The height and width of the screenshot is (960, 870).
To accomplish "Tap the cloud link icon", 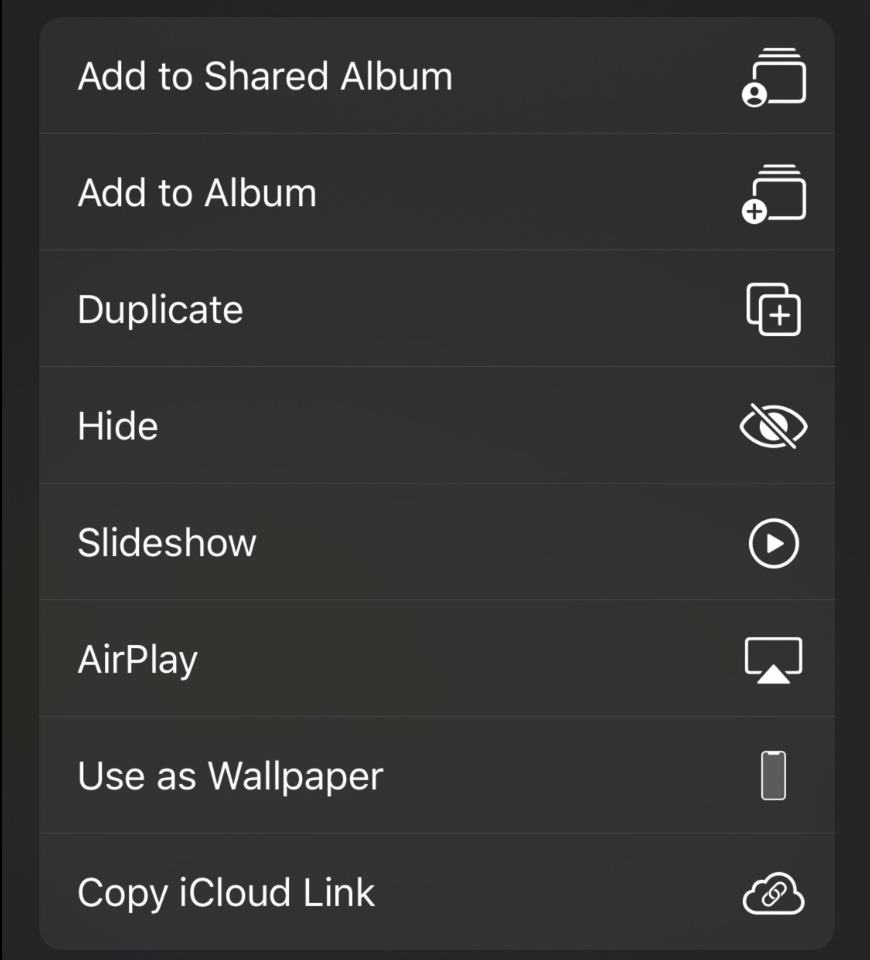I will [772, 891].
